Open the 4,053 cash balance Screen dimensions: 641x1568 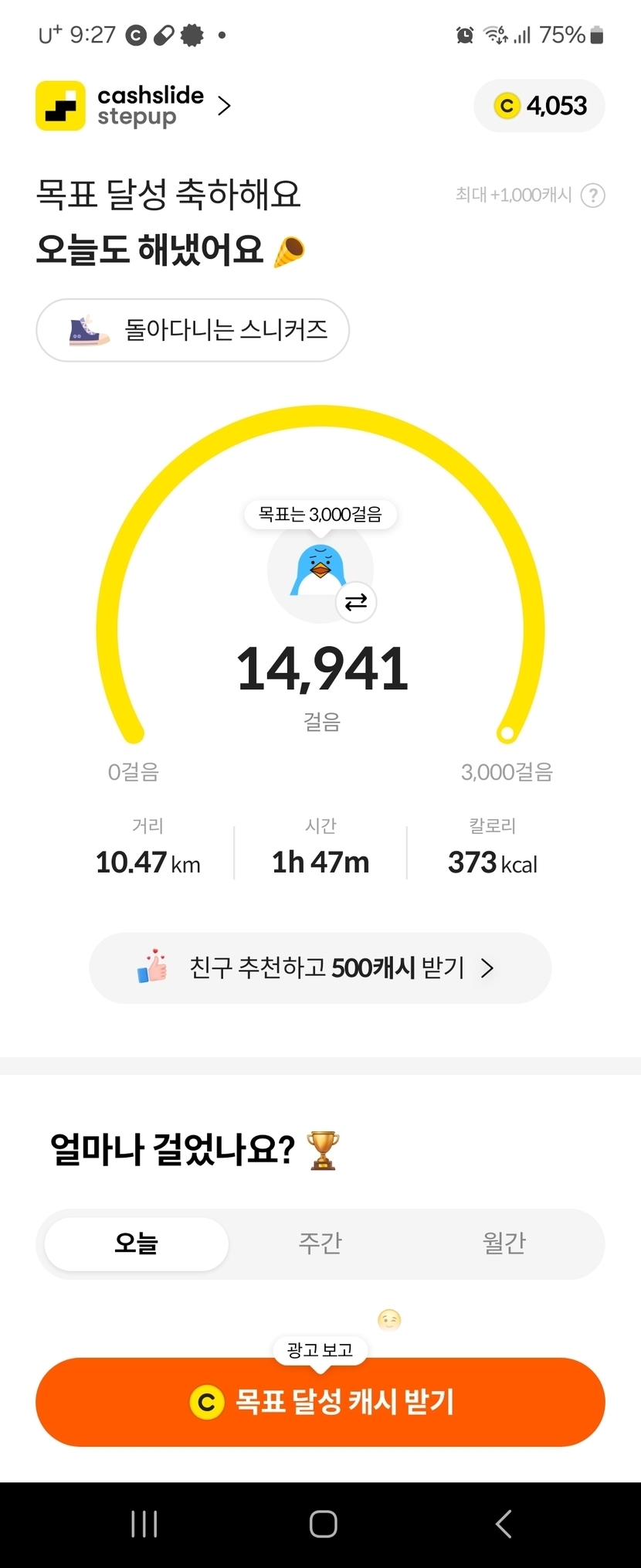[540, 106]
